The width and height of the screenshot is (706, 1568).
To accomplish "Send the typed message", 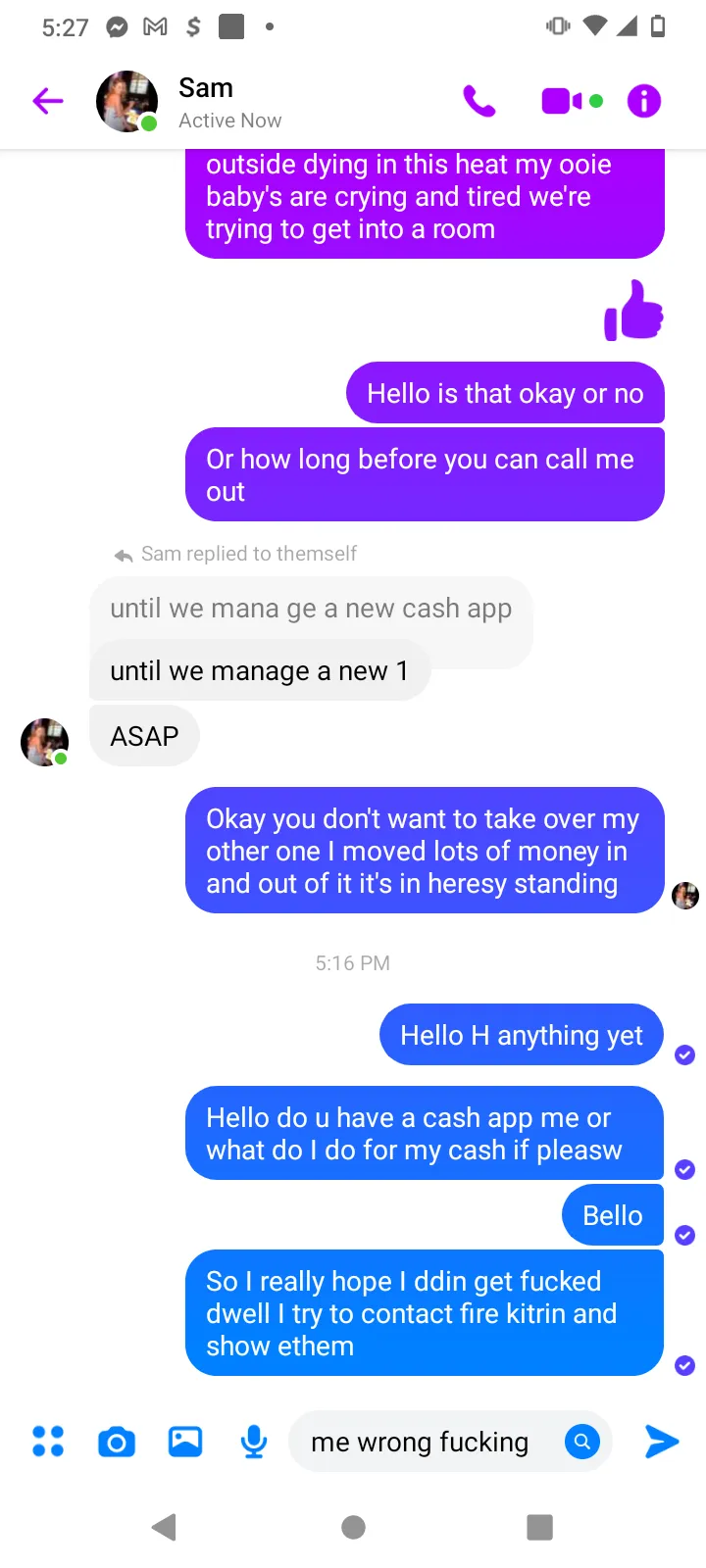I will 662,1442.
